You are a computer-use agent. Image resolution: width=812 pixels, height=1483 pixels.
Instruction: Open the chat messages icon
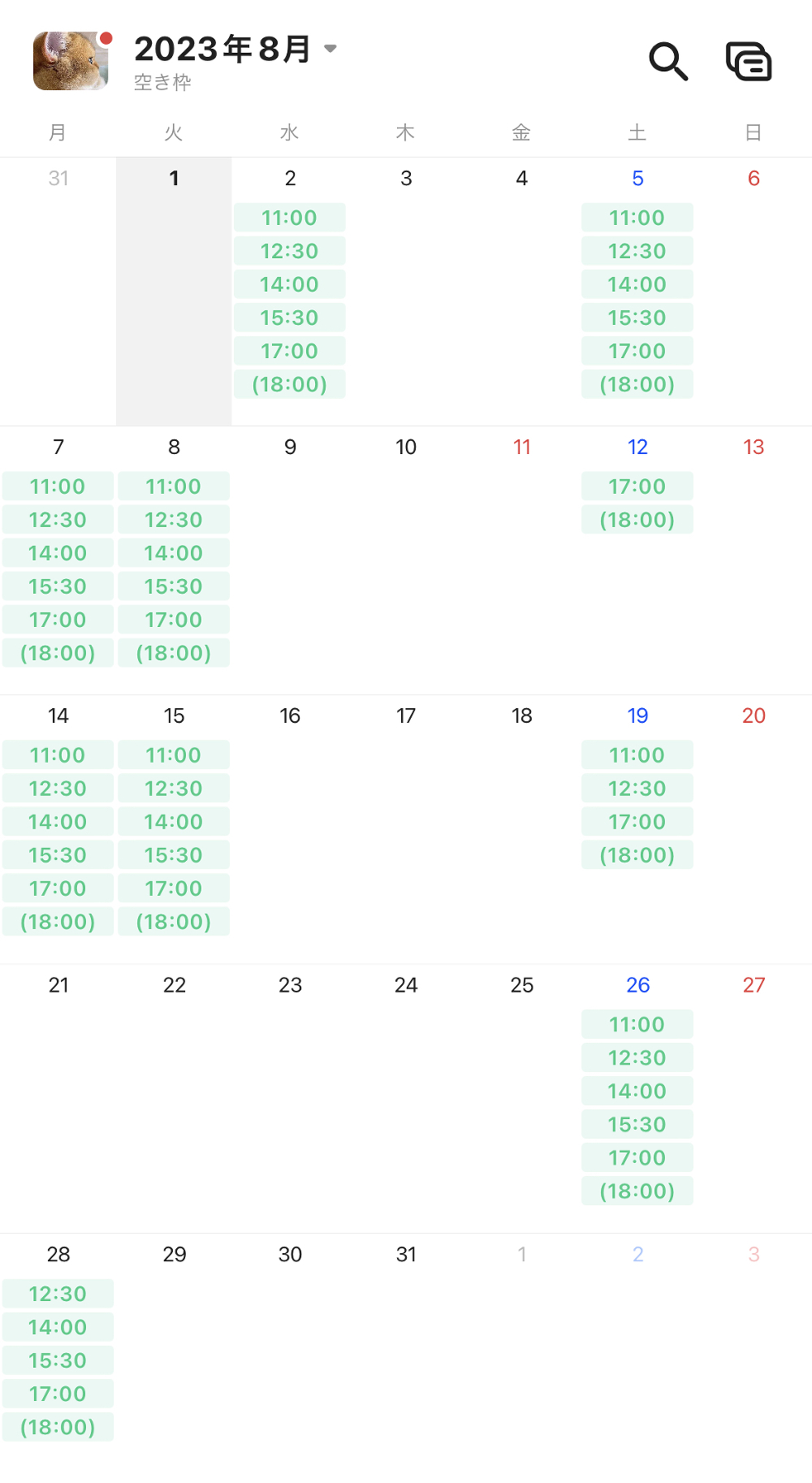click(749, 61)
